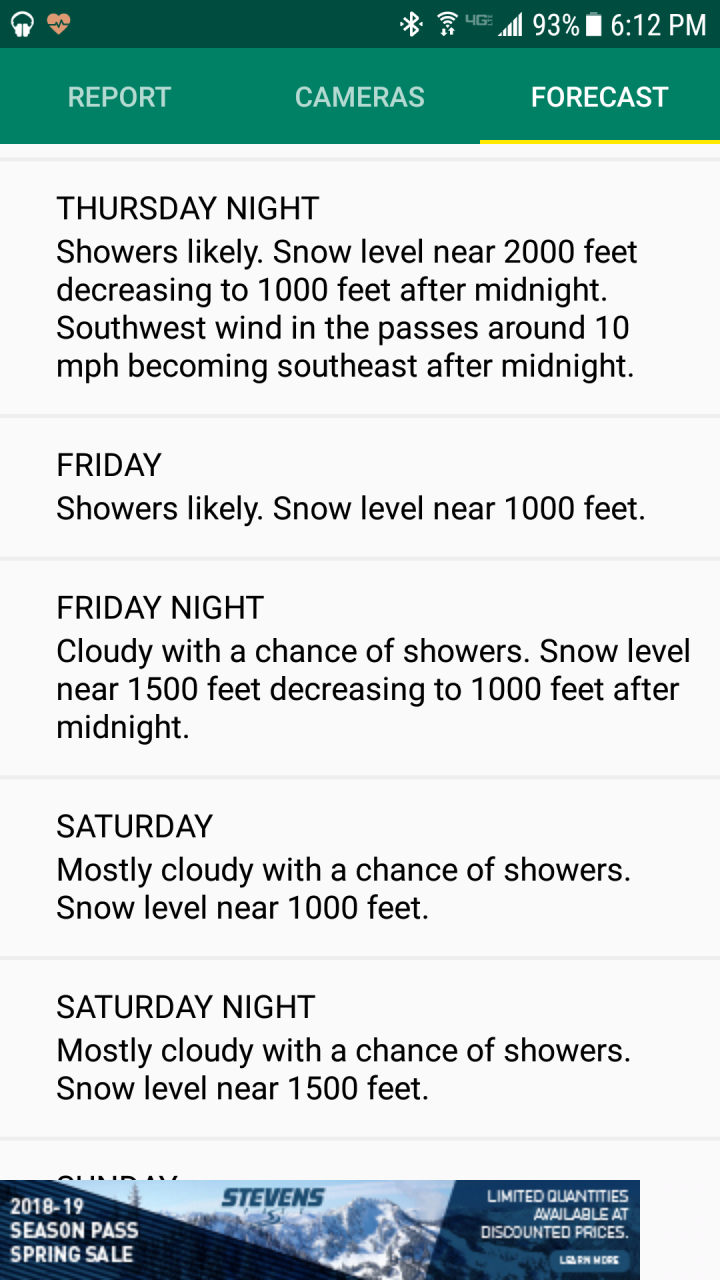Switch to the Cameras tab
Viewport: 720px width, 1280px height.
(x=359, y=97)
